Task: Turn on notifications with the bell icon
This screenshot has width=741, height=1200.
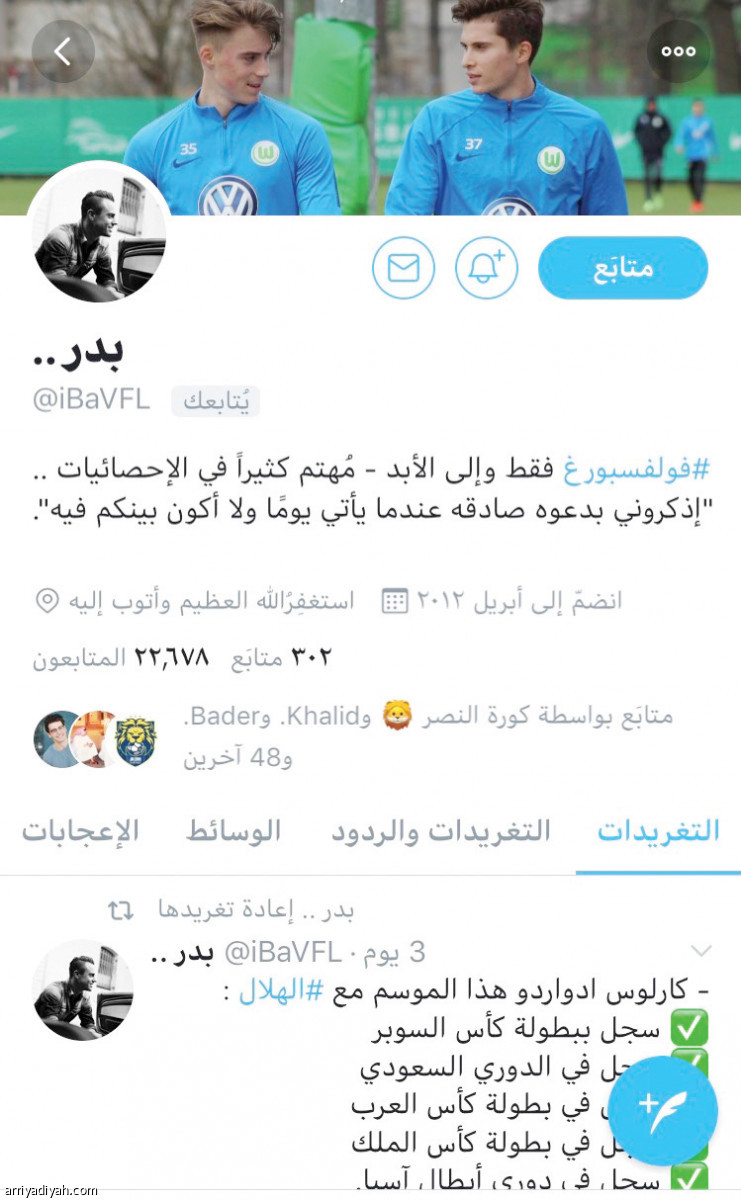Action: point(486,268)
